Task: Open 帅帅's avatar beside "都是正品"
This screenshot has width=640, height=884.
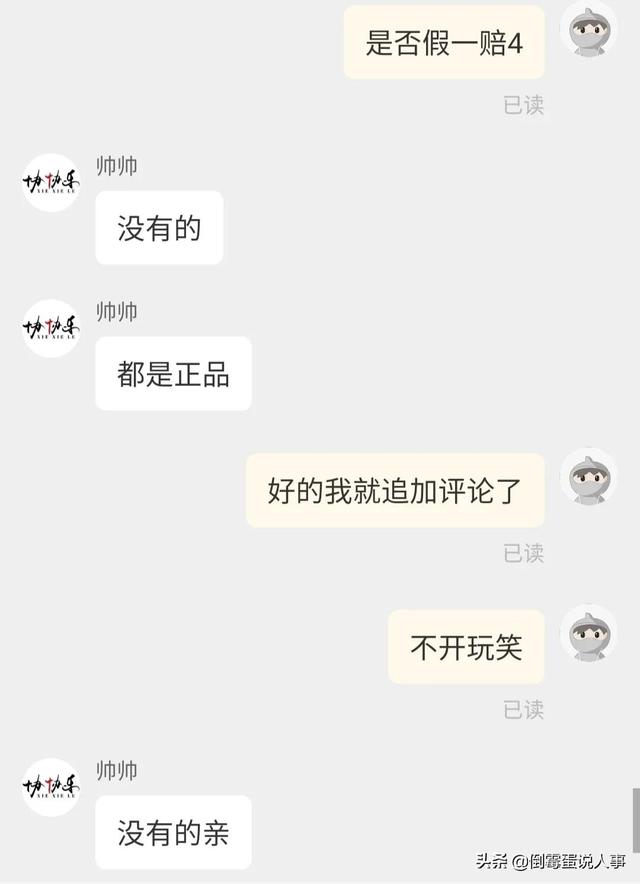Action: pyautogui.click(x=51, y=328)
